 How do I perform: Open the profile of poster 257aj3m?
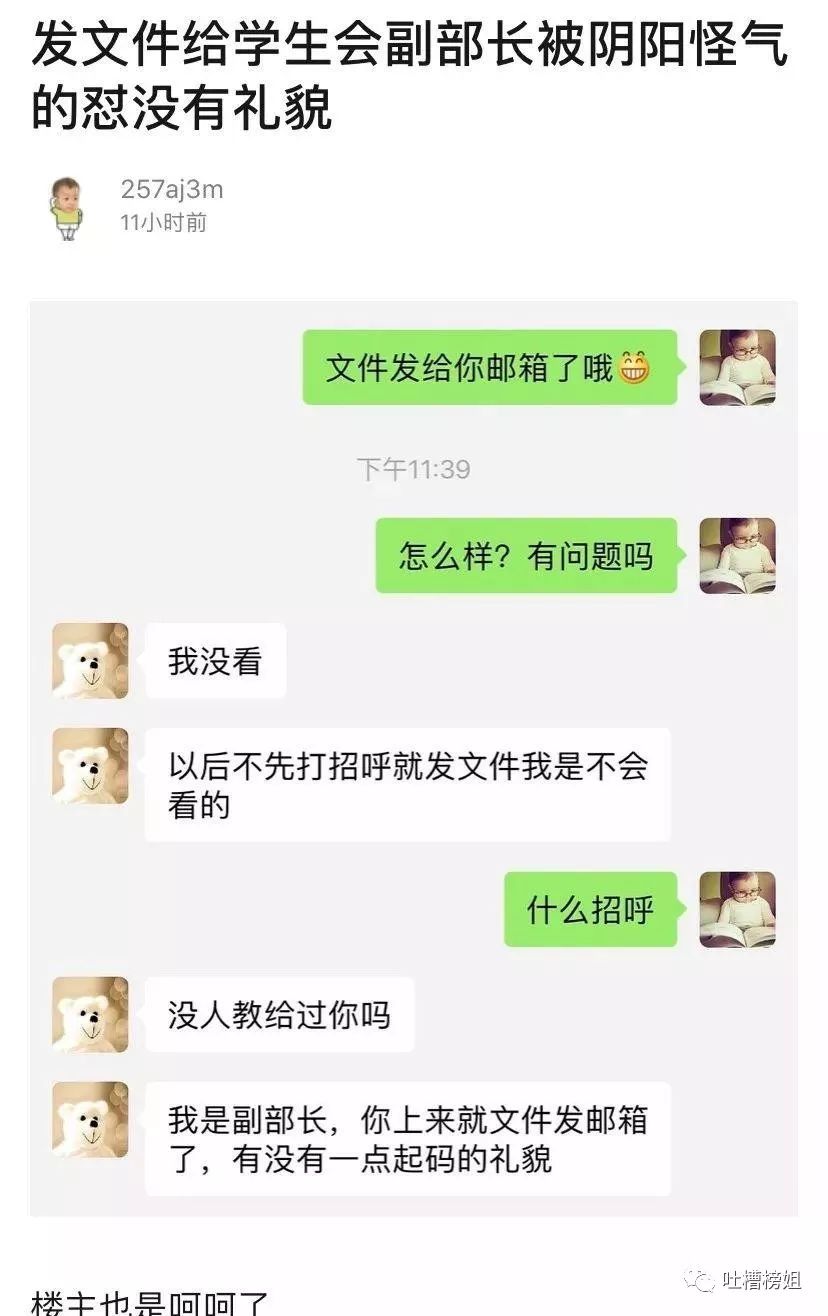67,207
